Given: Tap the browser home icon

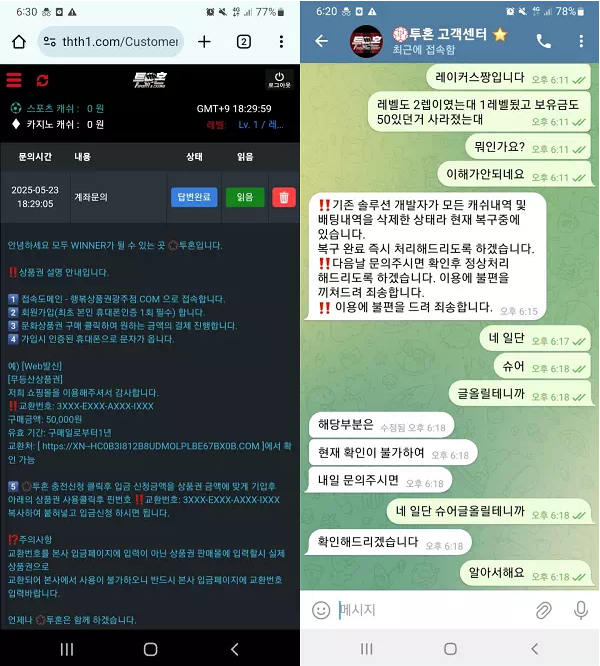Looking at the screenshot, I should [19, 42].
